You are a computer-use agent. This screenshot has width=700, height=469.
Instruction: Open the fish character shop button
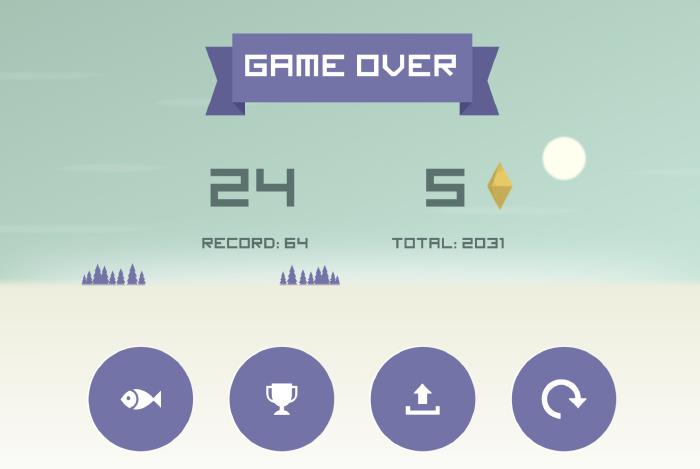[x=141, y=399]
